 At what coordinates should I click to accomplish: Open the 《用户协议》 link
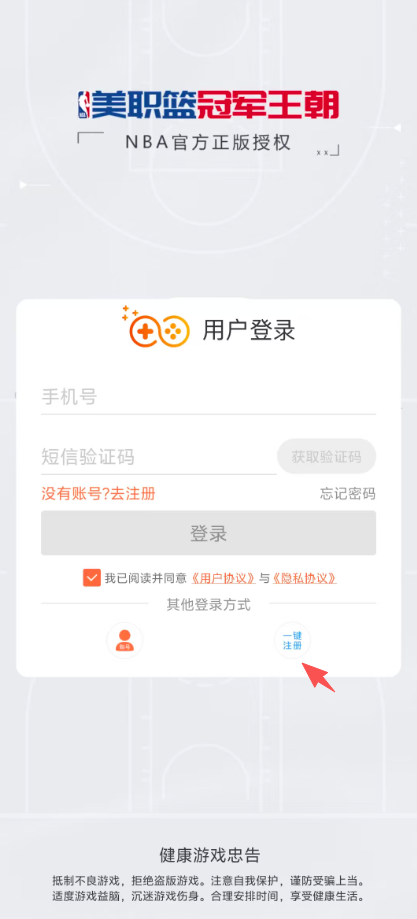[223, 578]
